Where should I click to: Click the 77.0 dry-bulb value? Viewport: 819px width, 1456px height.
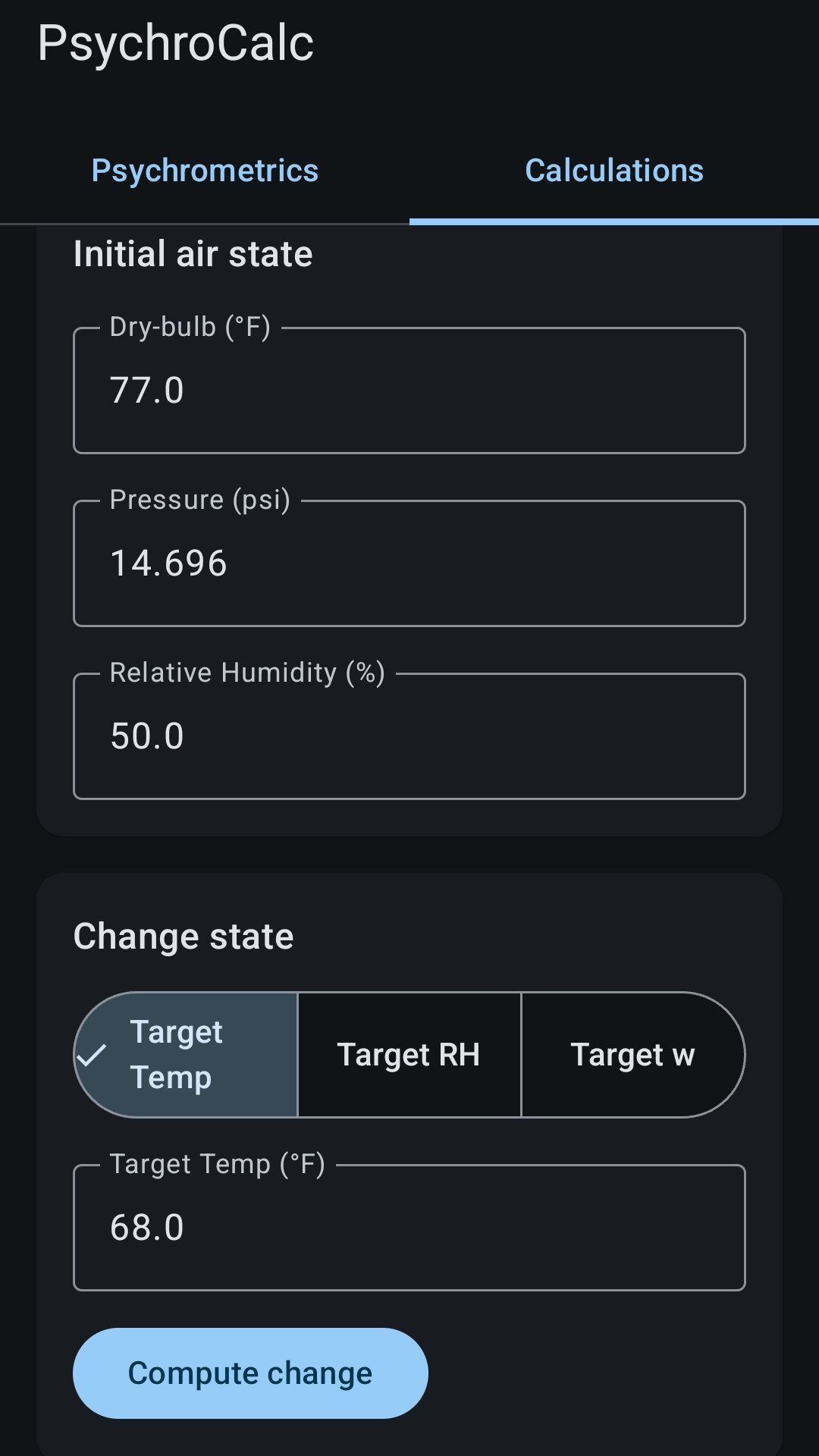[147, 391]
